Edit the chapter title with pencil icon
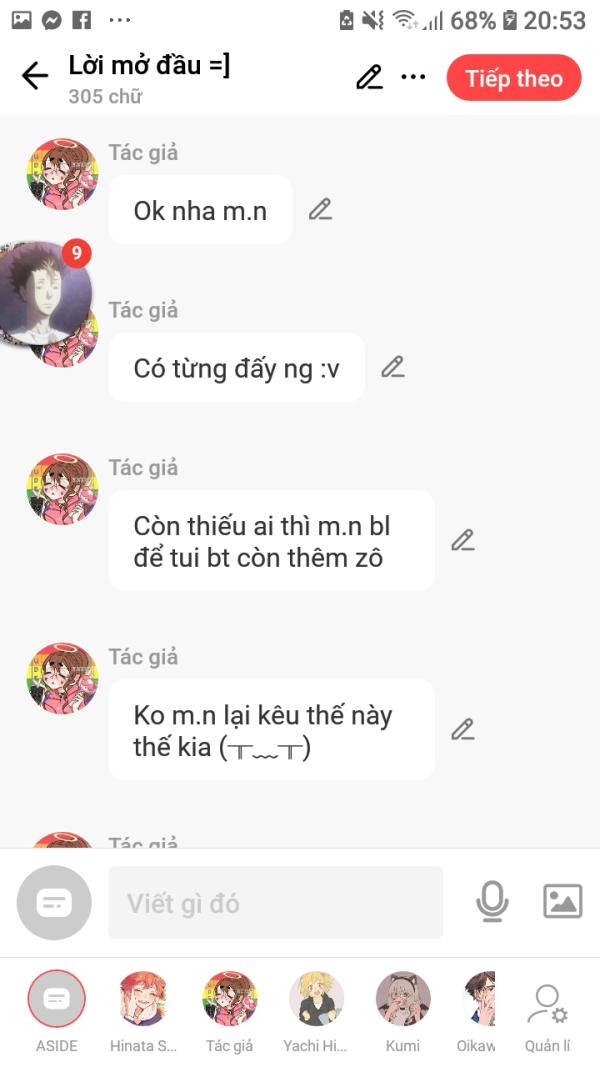The image size is (600, 1067). [x=369, y=78]
